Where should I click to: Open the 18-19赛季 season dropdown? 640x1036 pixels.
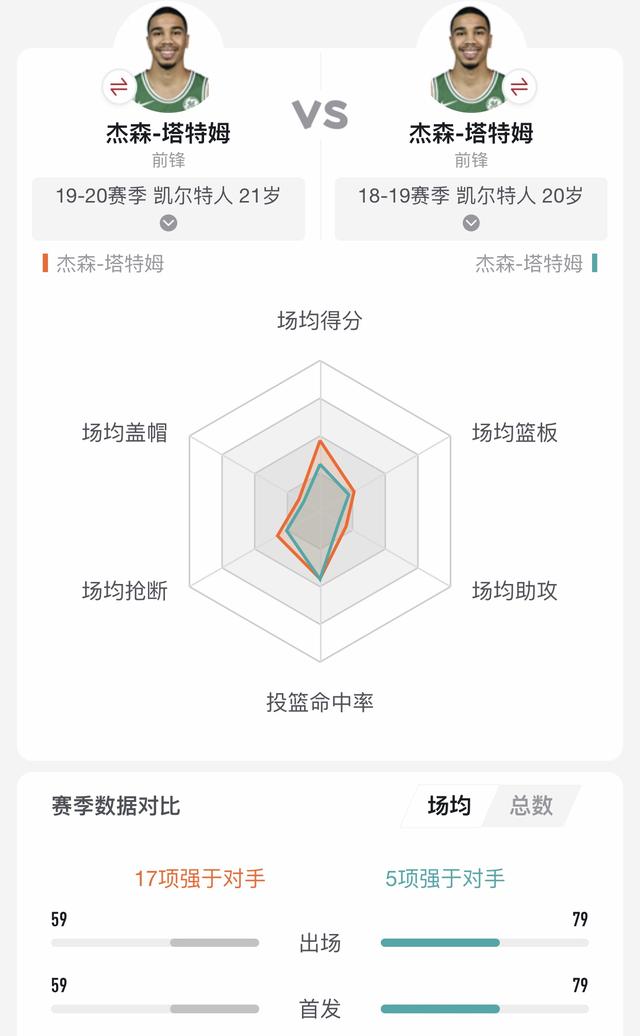(471, 208)
